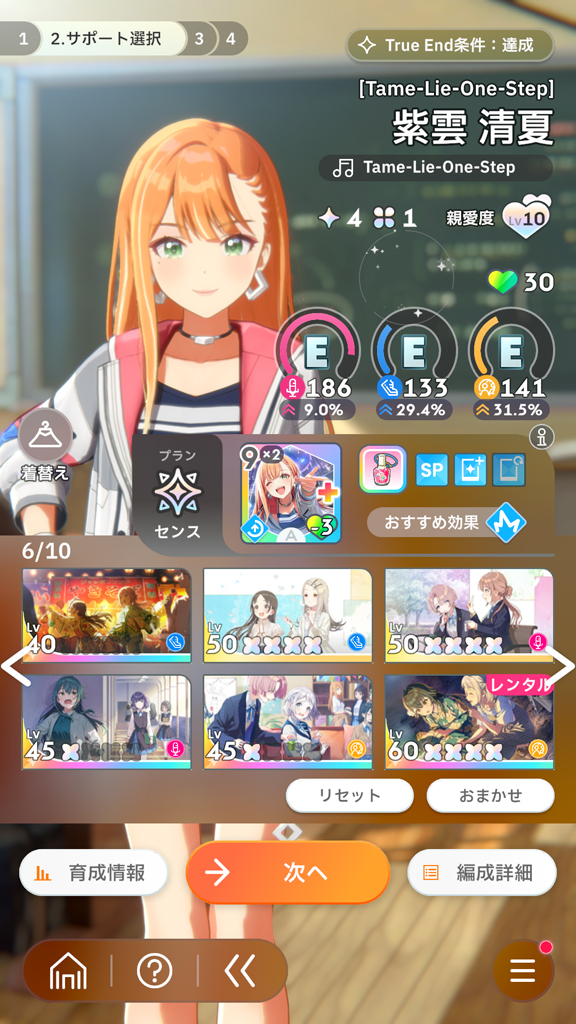Open 編成詳細 formation details
This screenshot has height=1024, width=576.
pos(482,872)
